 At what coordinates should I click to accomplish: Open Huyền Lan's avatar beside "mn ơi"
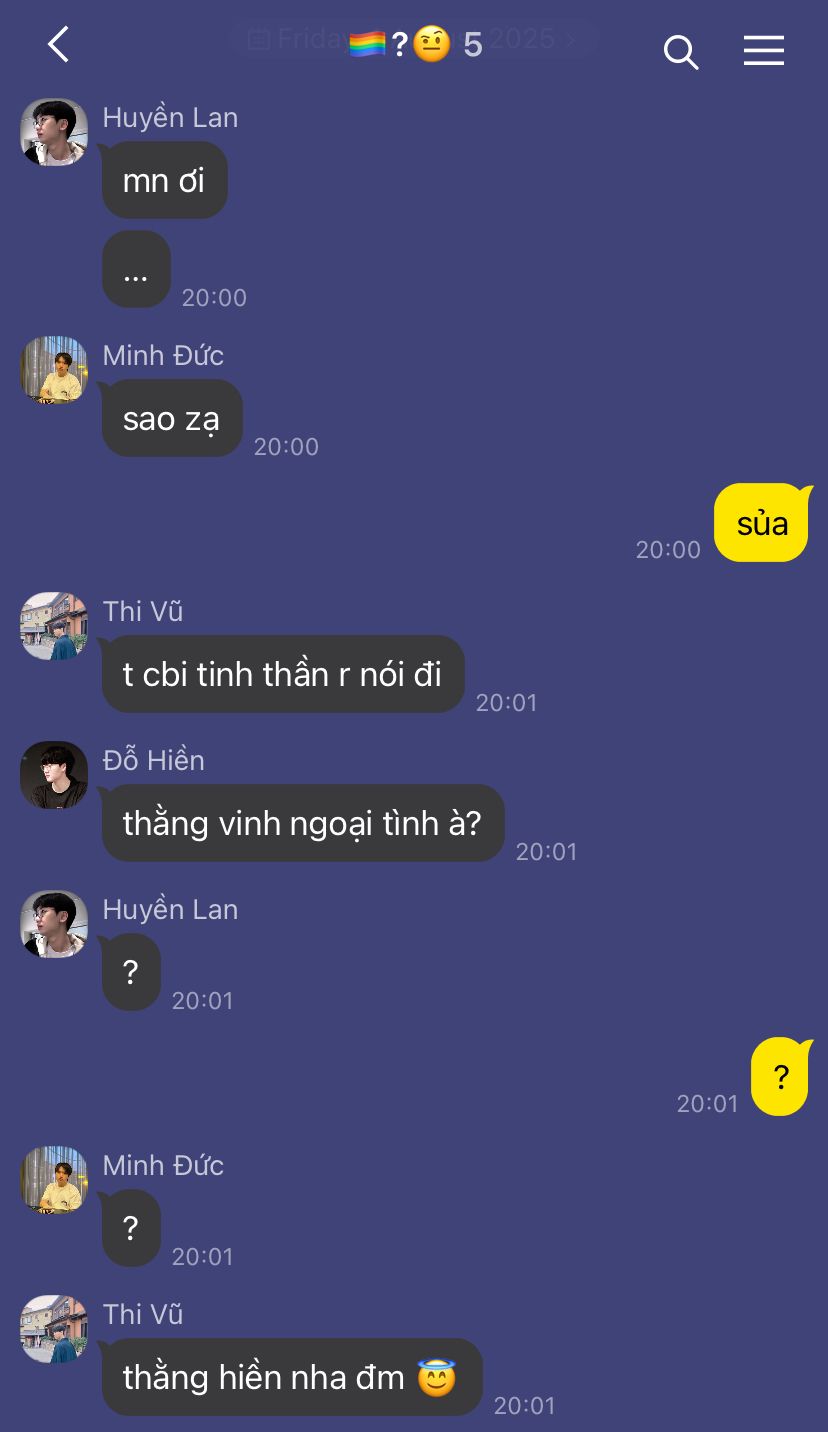pos(54,132)
